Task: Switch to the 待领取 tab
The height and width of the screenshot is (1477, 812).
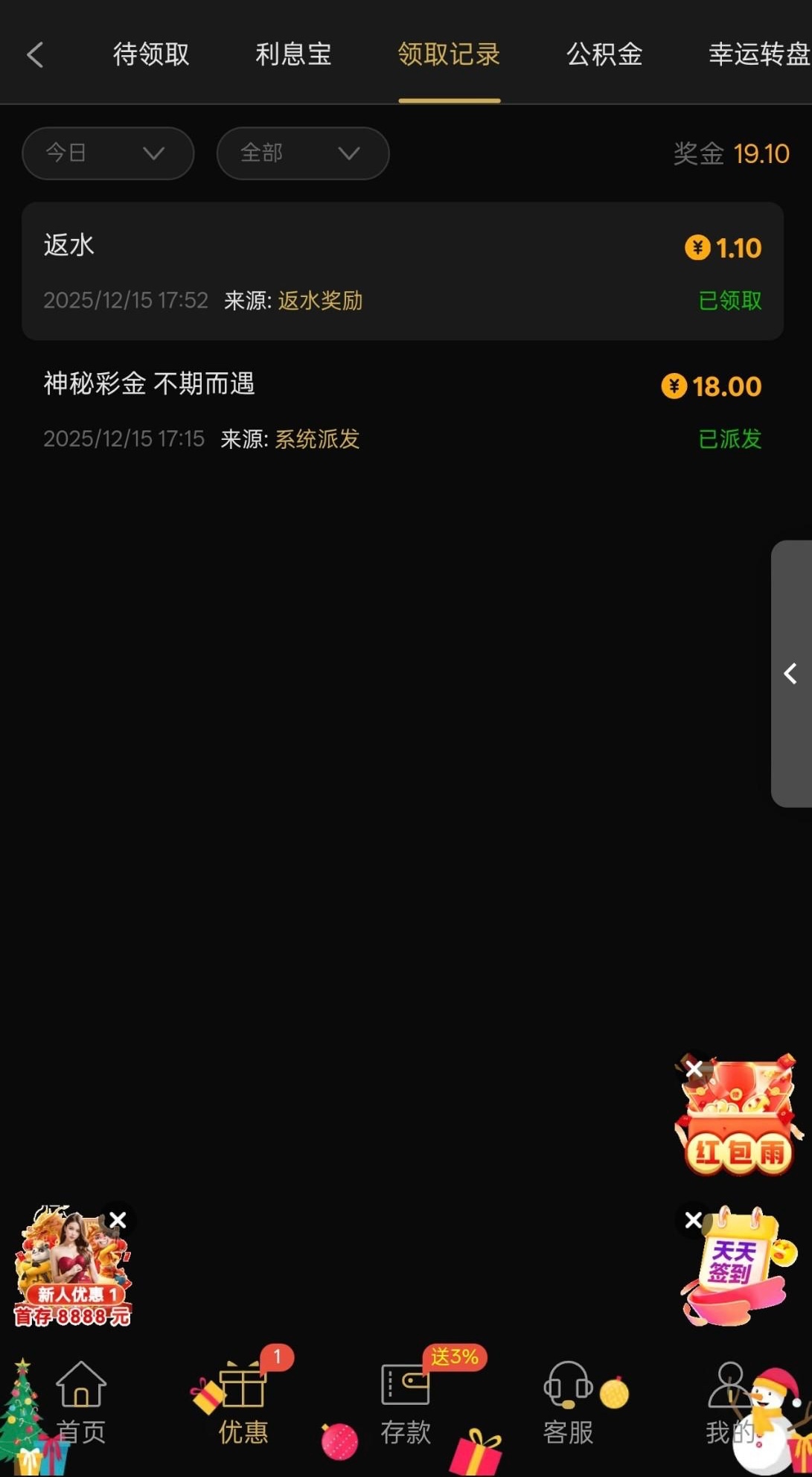Action: (x=151, y=54)
